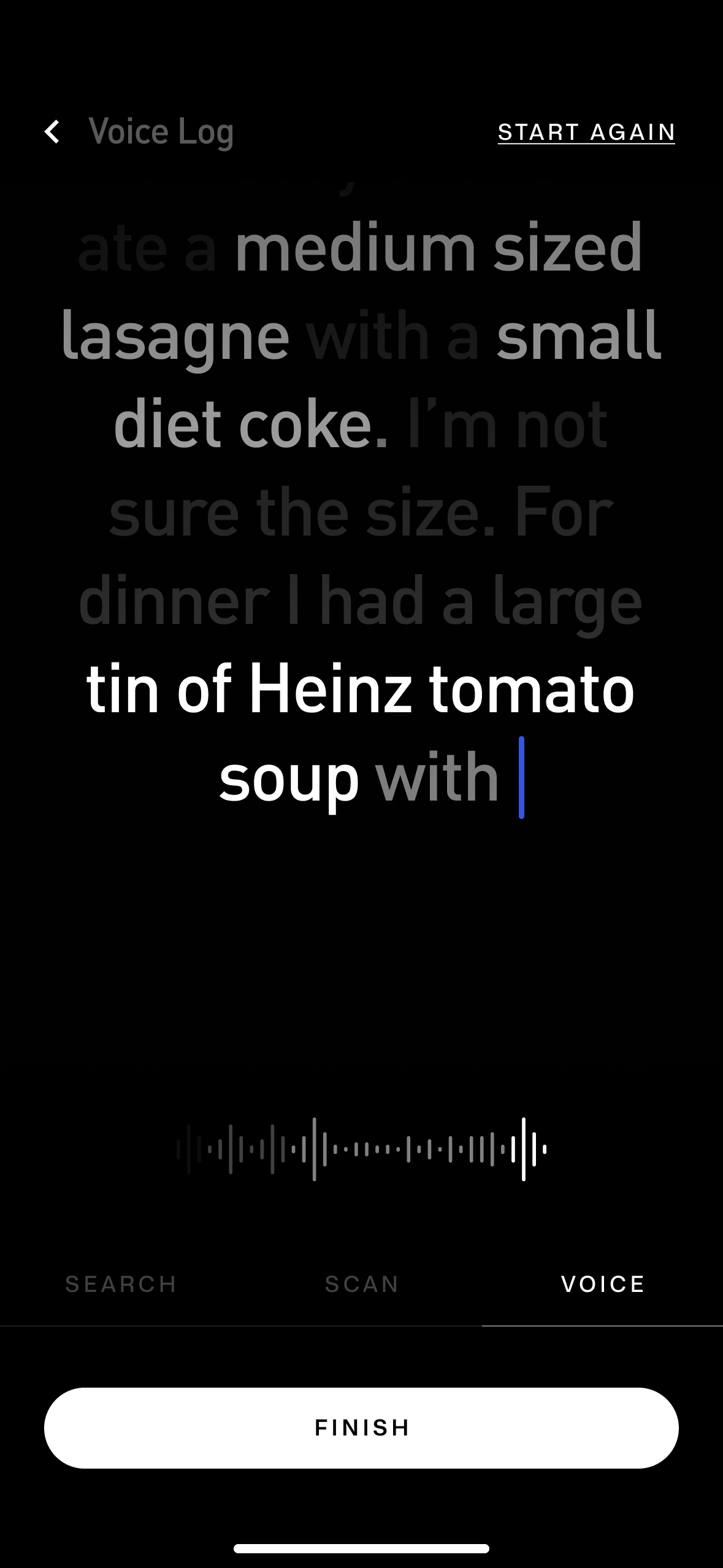723x1568 pixels.
Task: Switch to the SEARCH tab
Action: [x=121, y=1283]
